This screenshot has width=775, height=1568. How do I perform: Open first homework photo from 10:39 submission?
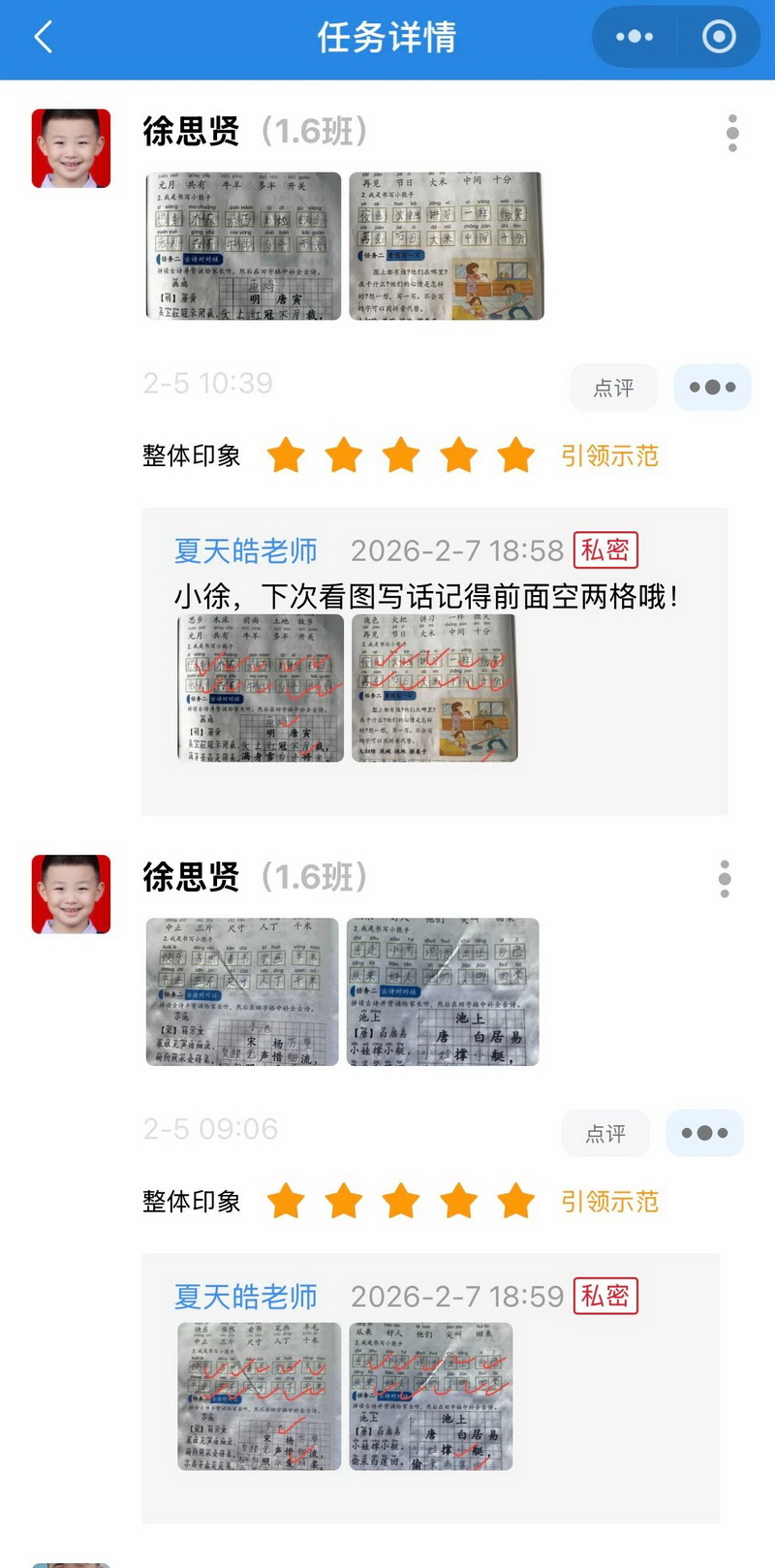pyautogui.click(x=243, y=245)
